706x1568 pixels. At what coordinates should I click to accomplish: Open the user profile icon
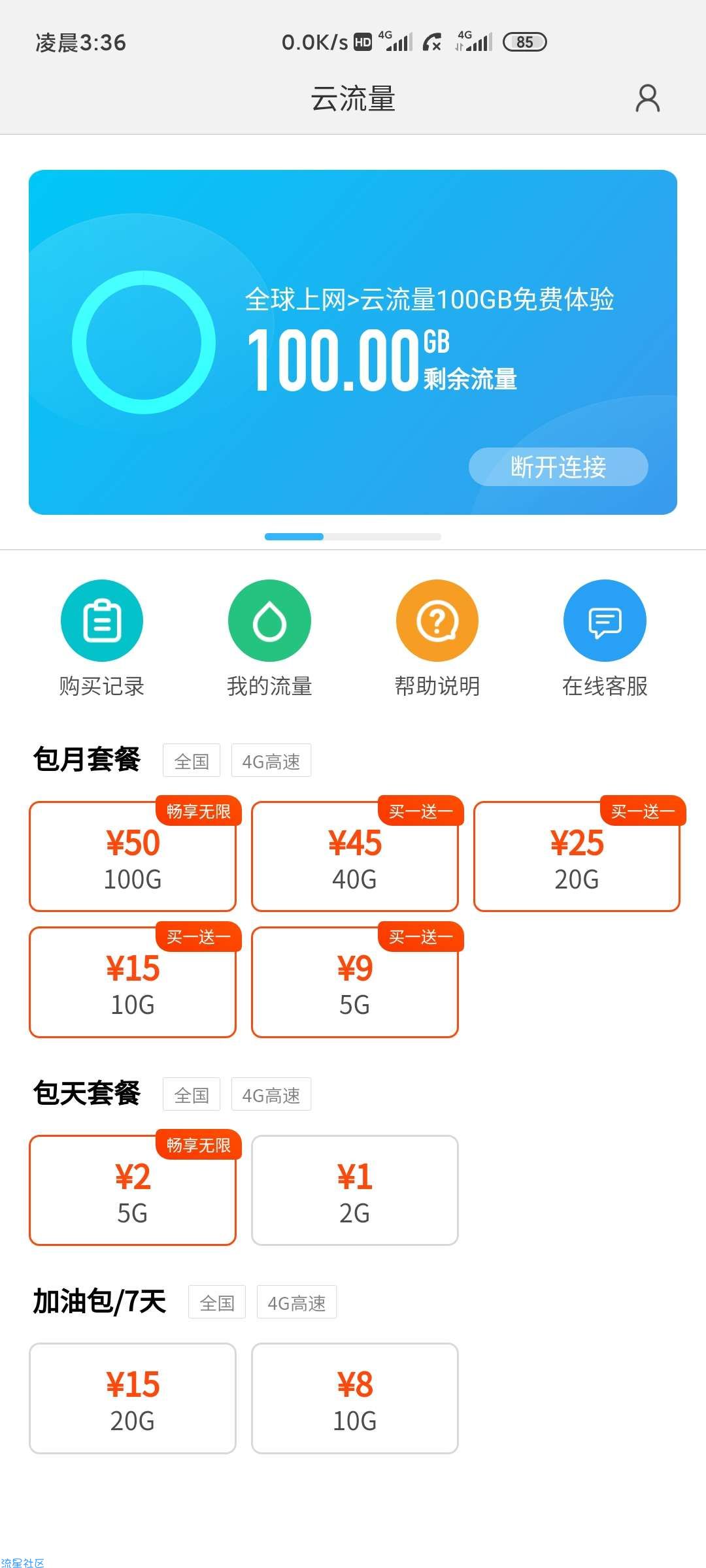coord(647,99)
